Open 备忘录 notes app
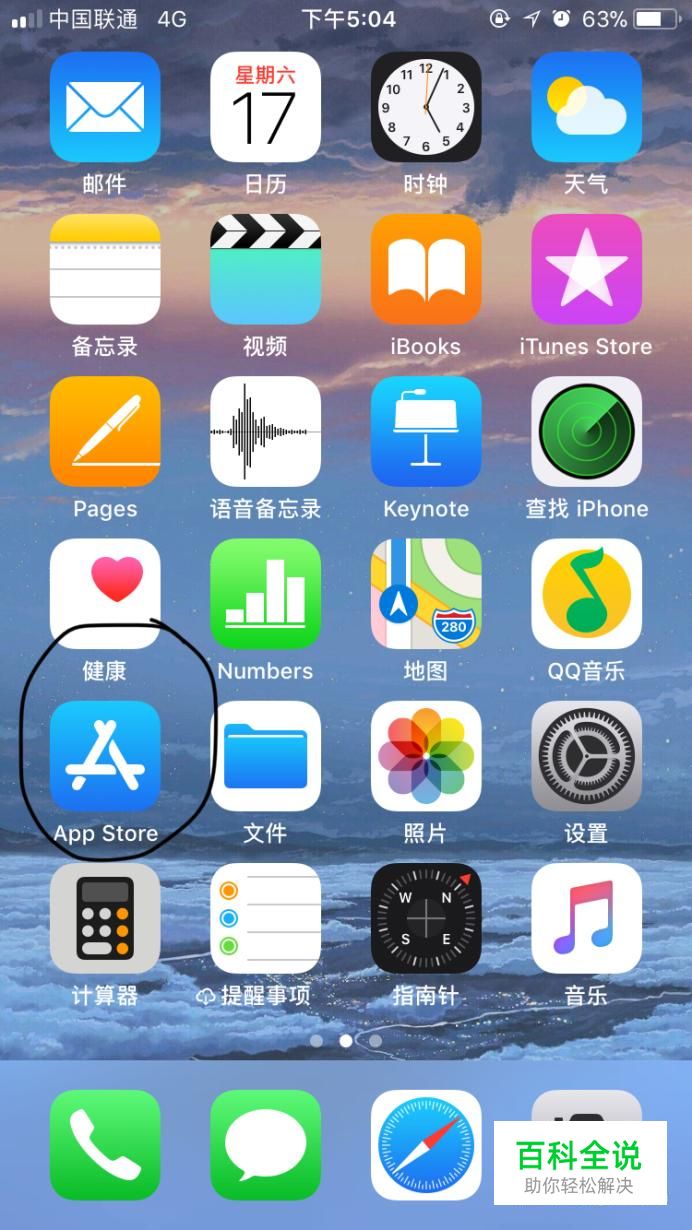This screenshot has width=692, height=1230. coord(105,269)
